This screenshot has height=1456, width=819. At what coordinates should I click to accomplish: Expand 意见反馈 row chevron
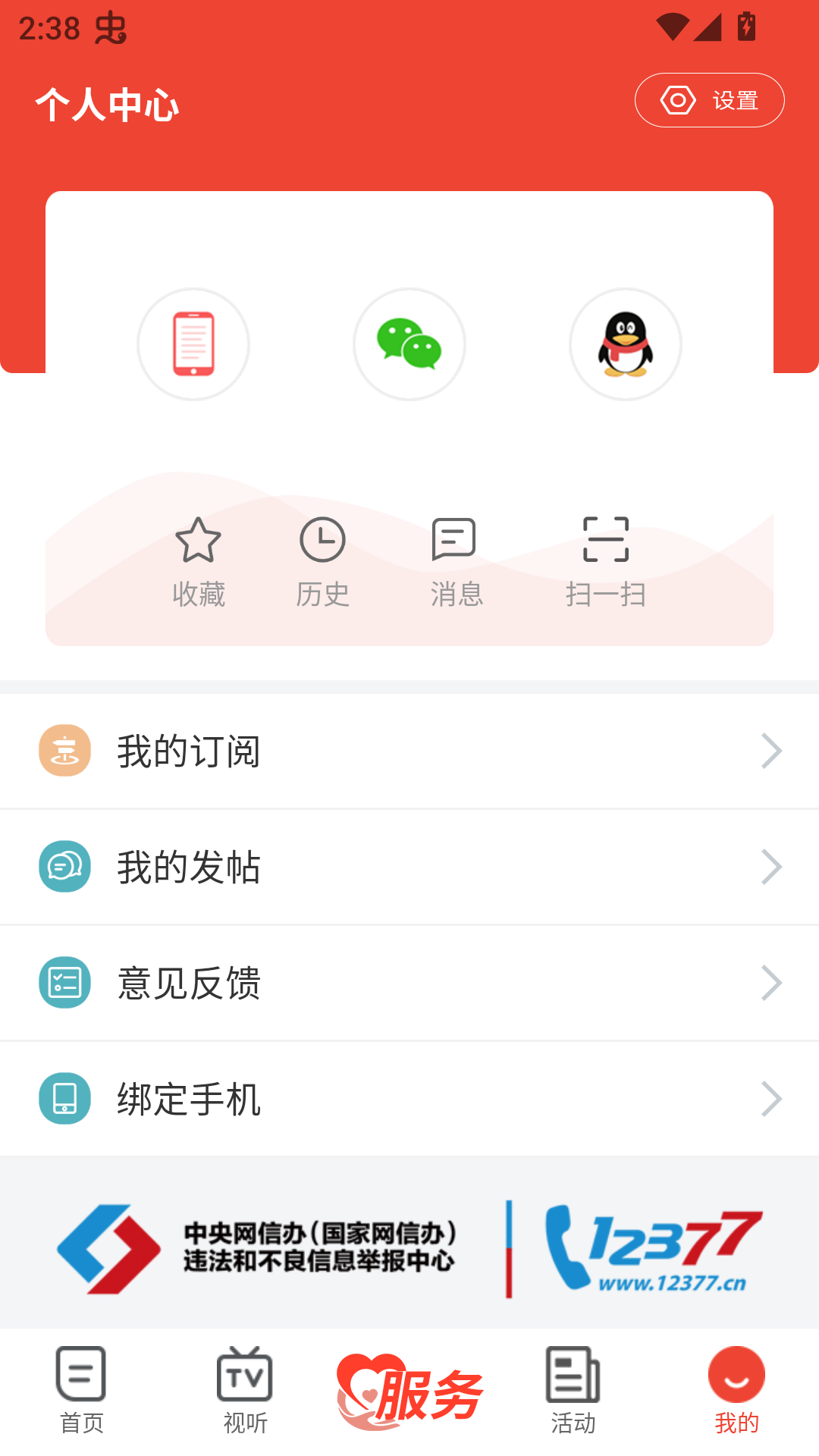tap(773, 982)
